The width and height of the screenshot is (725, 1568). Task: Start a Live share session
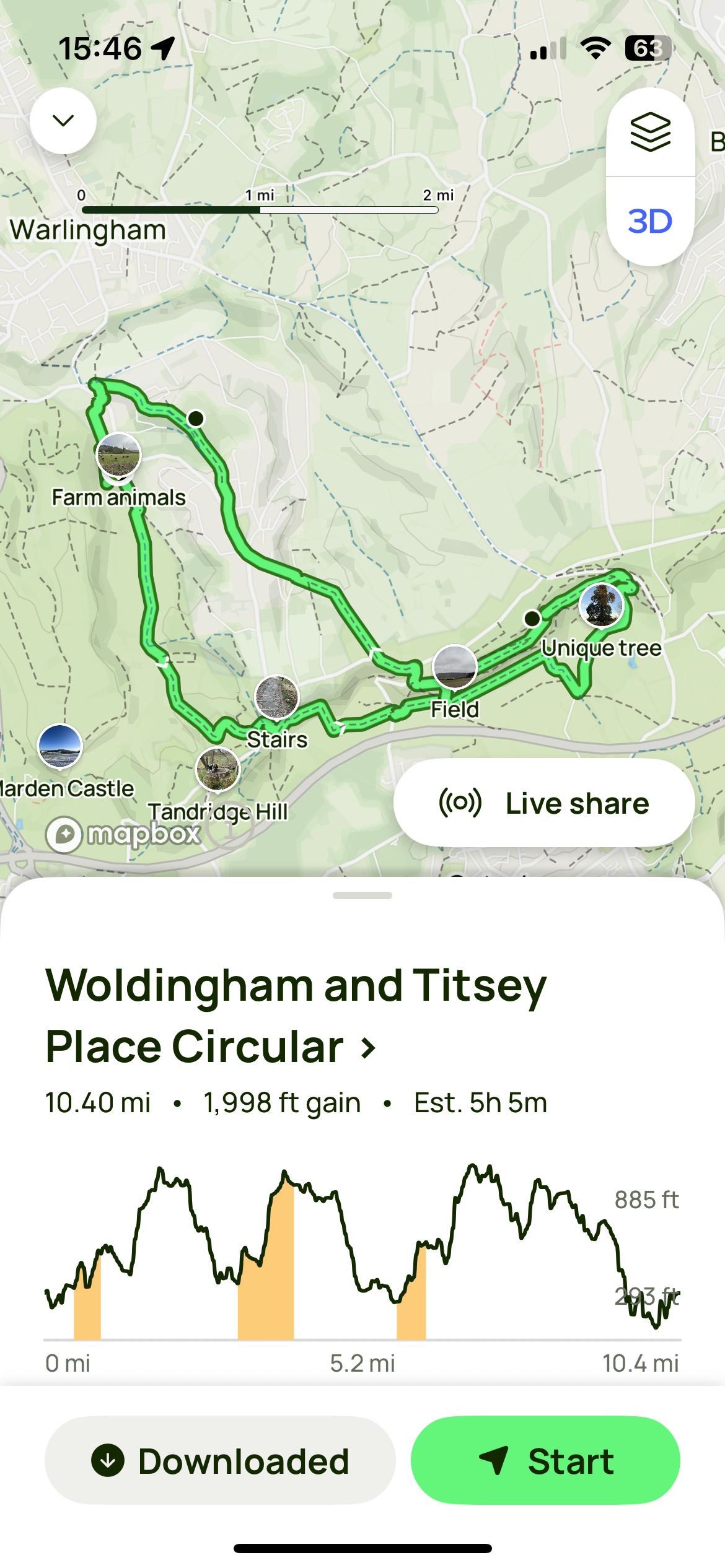(x=544, y=803)
